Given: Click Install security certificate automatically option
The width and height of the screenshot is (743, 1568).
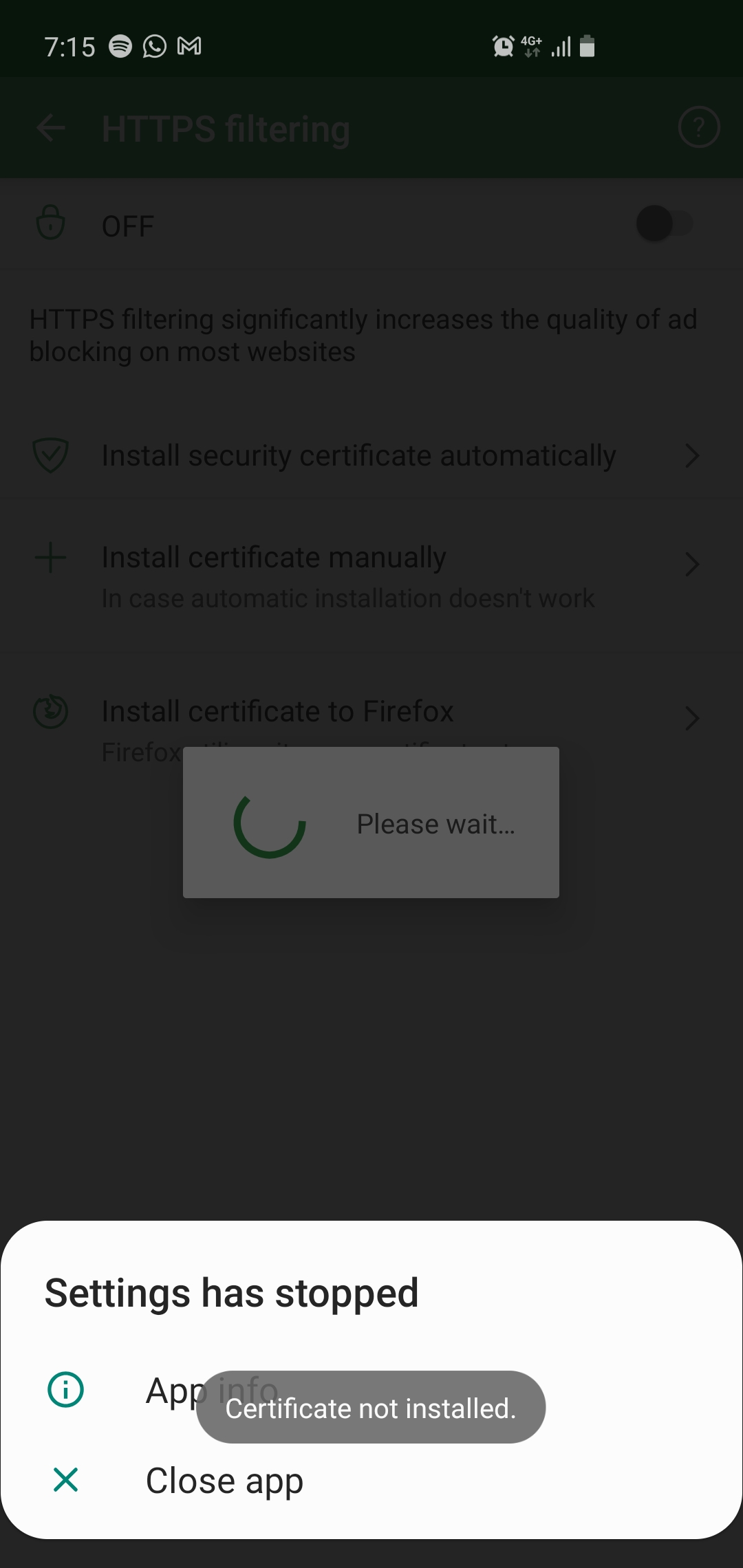Looking at the screenshot, I should coord(358,455).
